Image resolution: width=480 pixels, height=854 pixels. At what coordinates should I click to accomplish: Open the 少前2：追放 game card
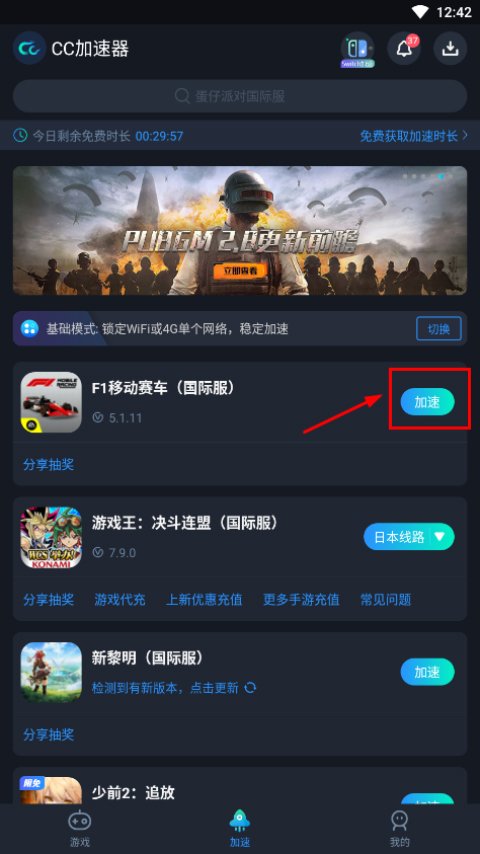point(240,785)
